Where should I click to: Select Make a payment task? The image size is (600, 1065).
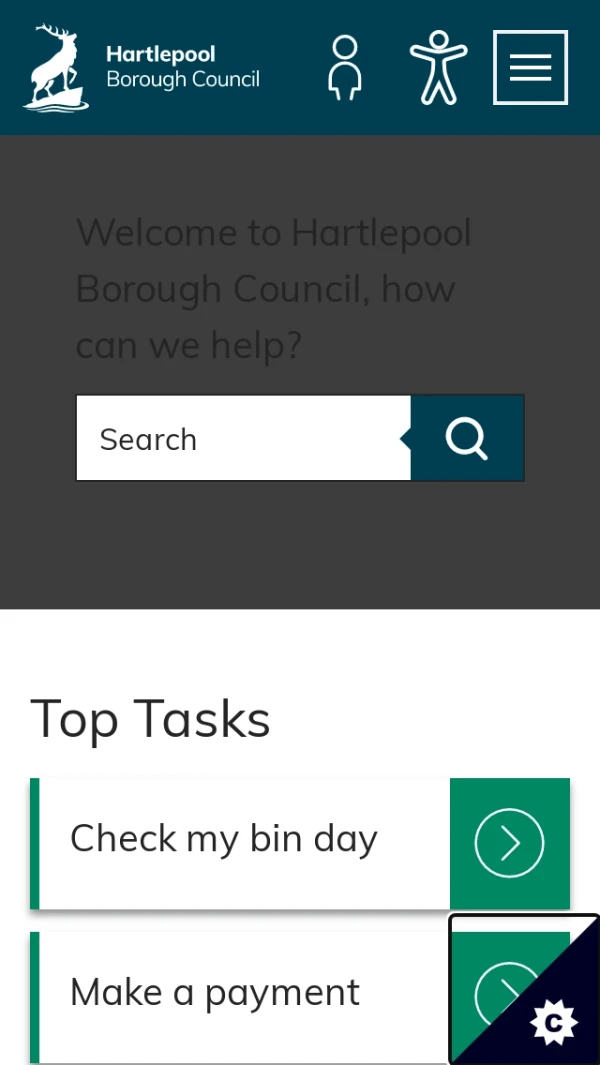[x=240, y=993]
